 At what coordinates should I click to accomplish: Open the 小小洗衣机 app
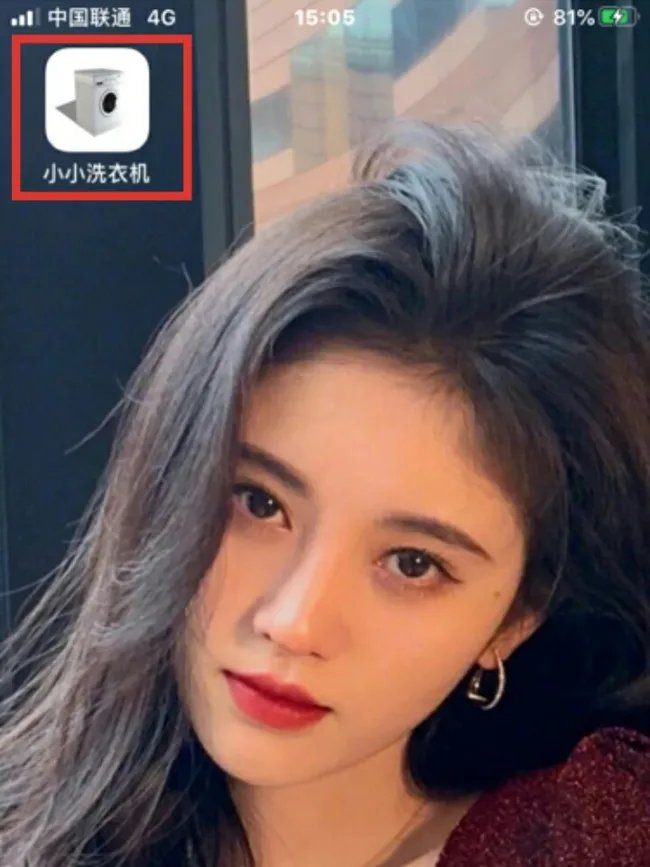(97, 100)
